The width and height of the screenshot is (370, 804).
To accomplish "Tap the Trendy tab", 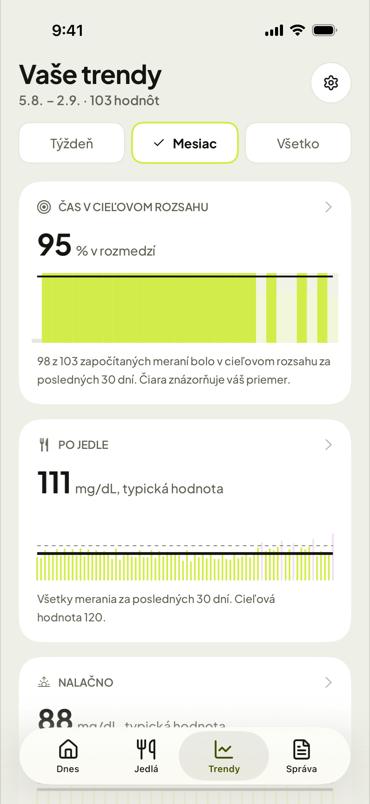I will click(224, 756).
